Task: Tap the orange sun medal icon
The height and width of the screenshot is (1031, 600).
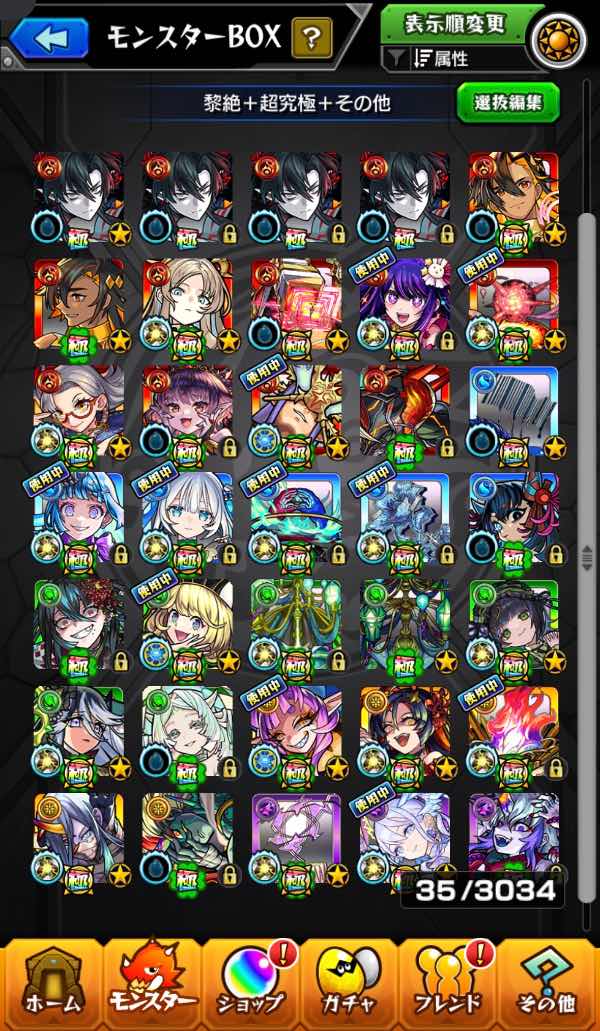Action: [x=559, y=41]
